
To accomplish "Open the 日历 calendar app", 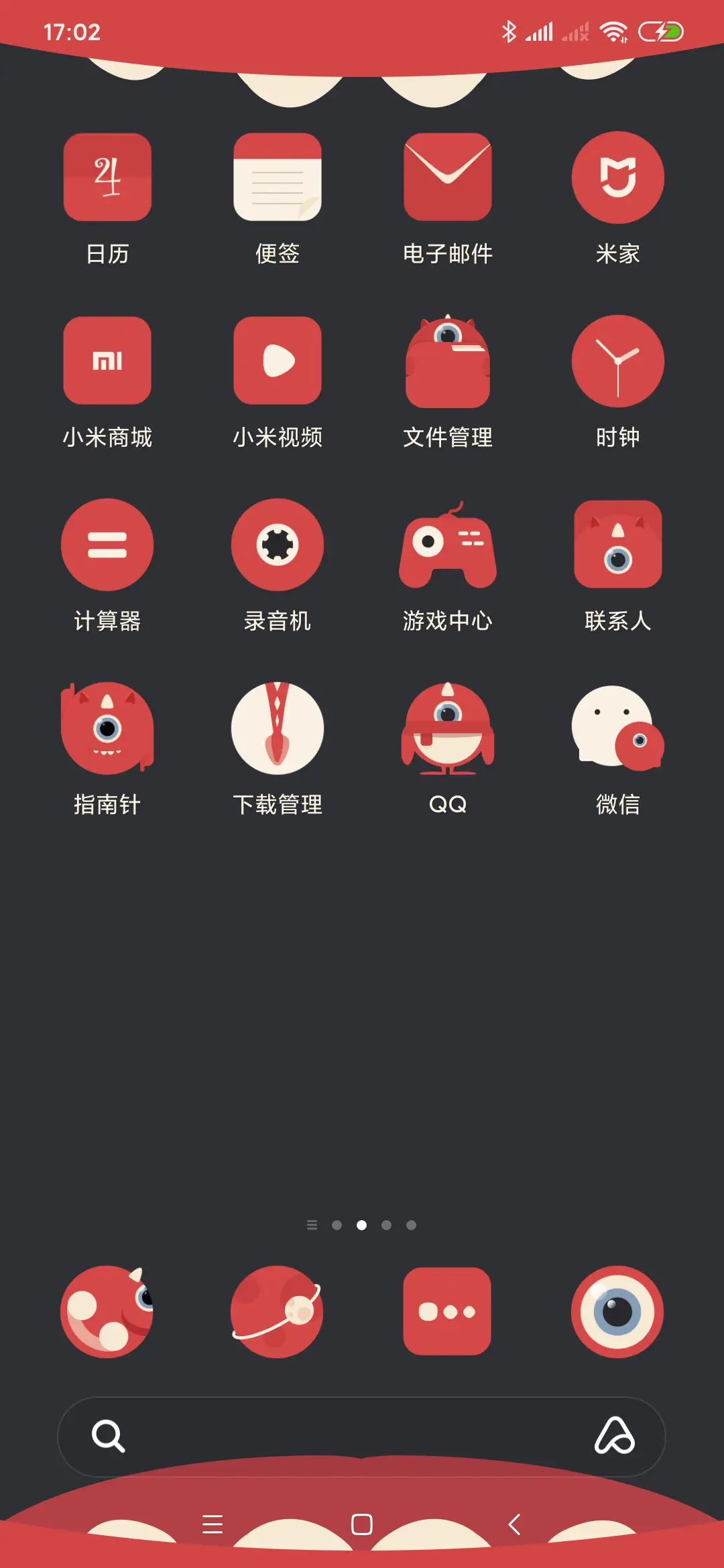I will tap(107, 178).
